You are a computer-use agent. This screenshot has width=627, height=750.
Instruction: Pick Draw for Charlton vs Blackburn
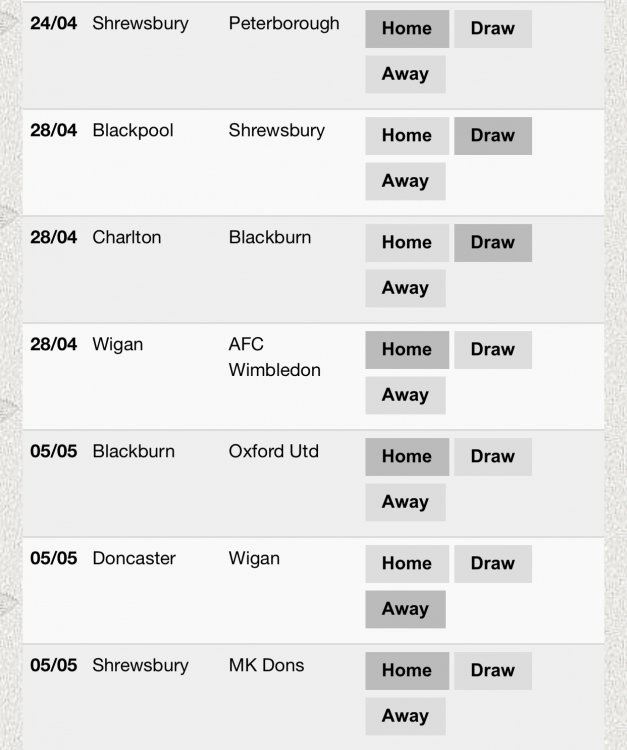pos(492,243)
